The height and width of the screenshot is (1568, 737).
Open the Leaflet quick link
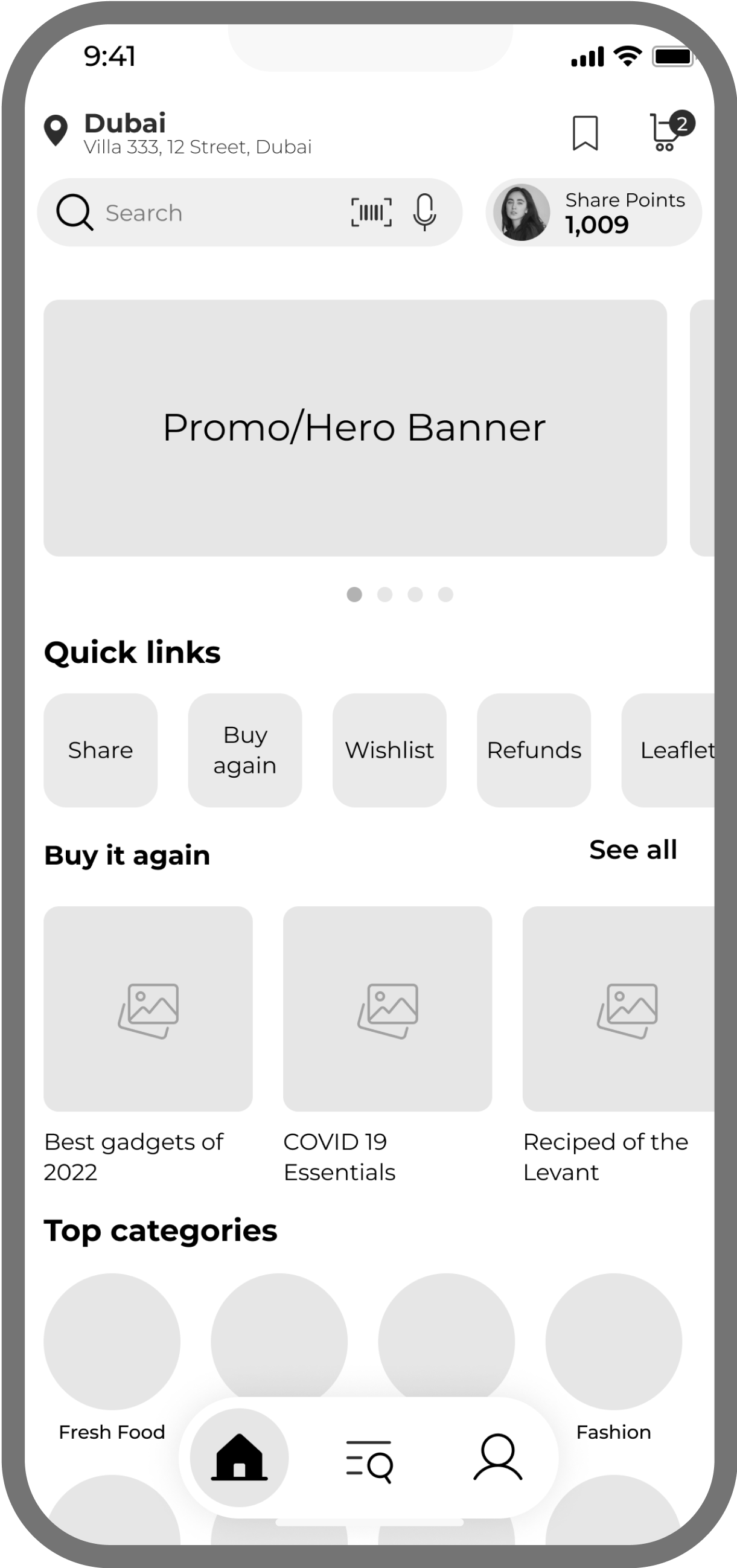click(668, 750)
